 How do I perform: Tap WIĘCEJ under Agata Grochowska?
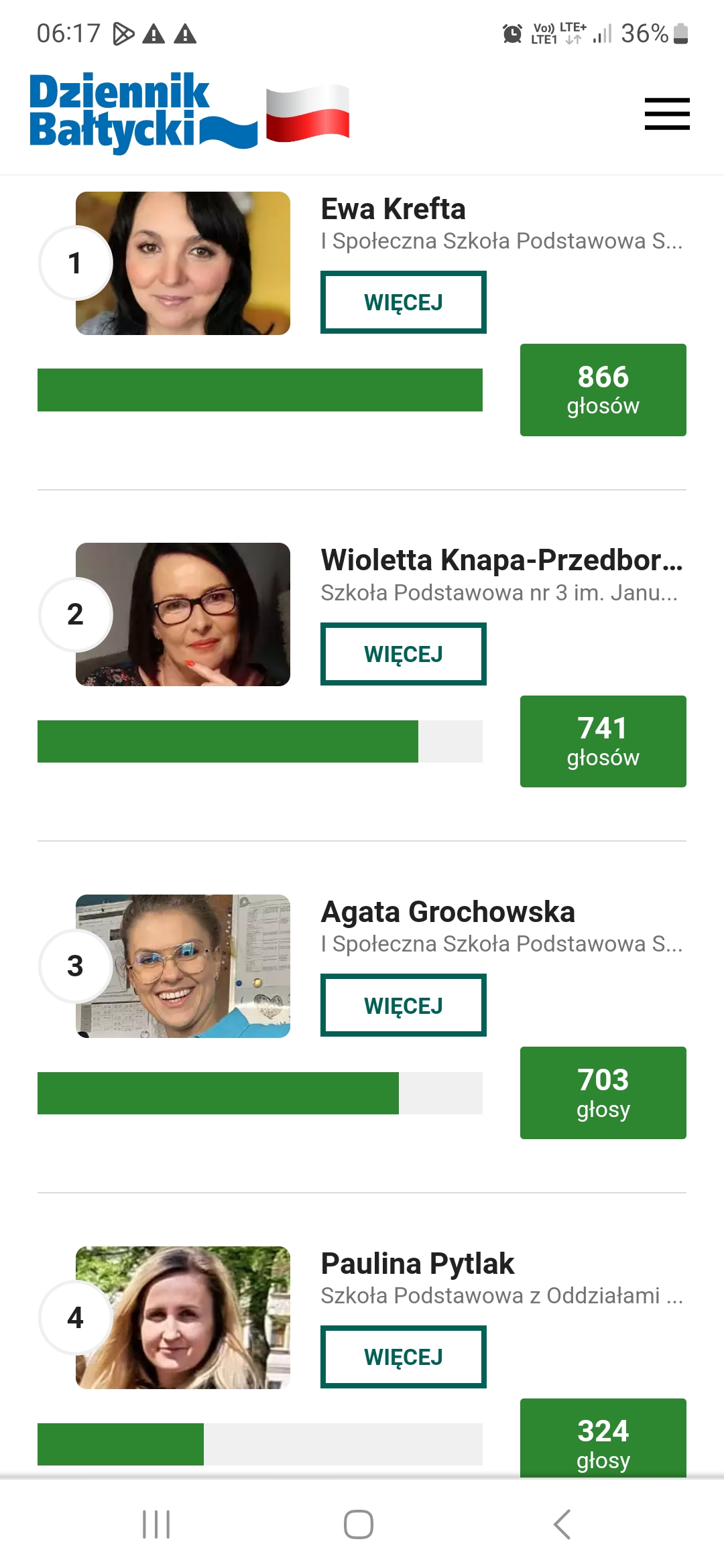[x=404, y=1005]
